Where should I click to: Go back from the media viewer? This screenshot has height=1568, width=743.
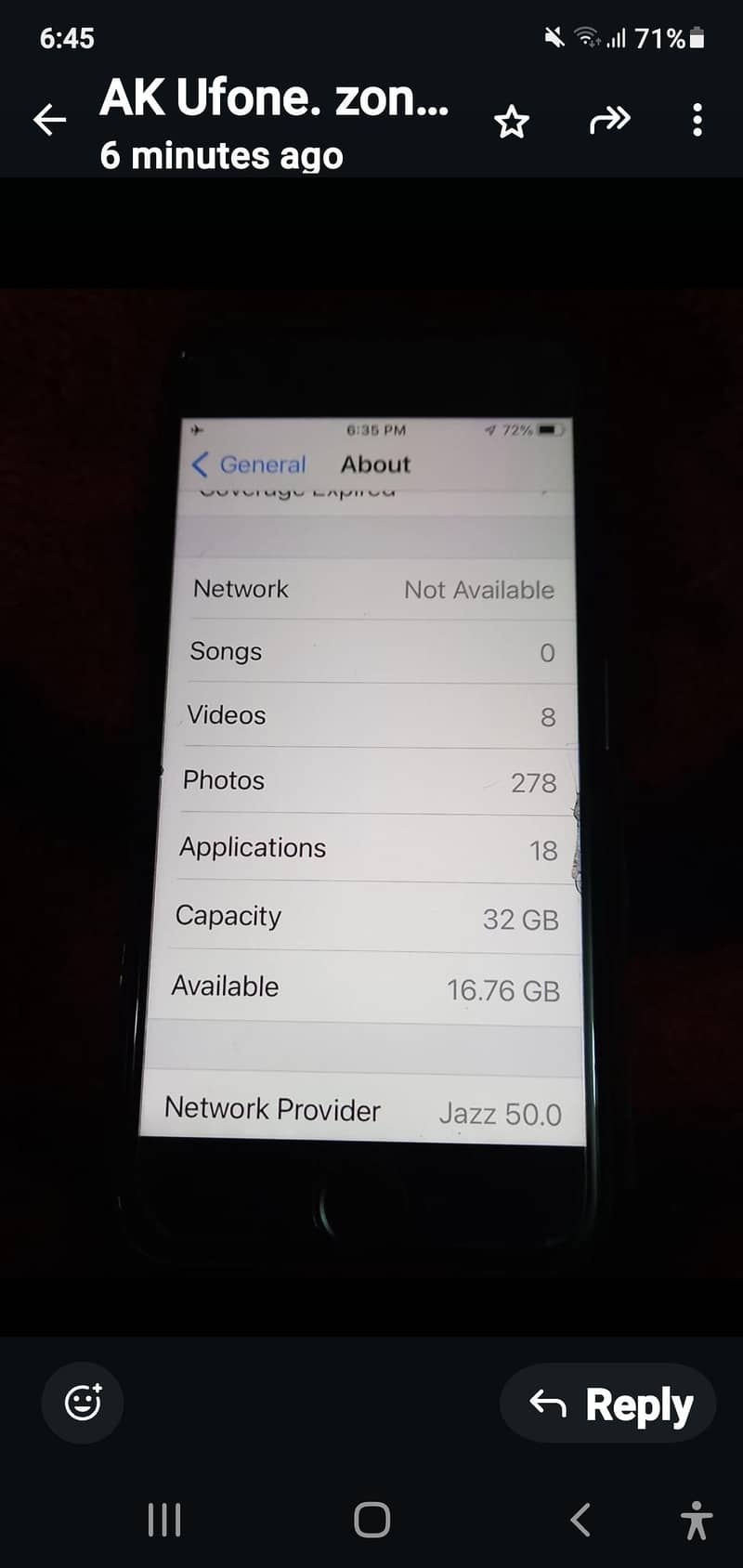[x=49, y=120]
